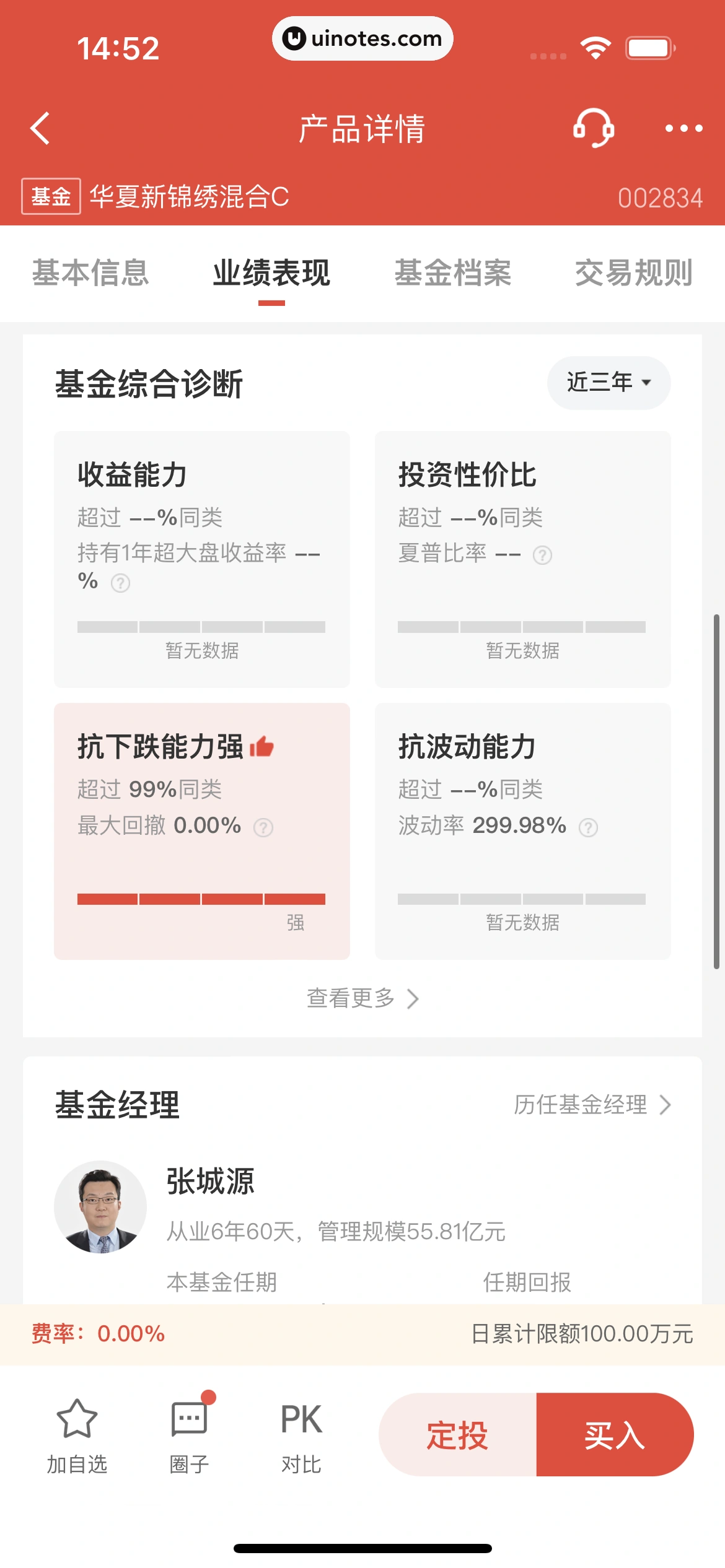The height and width of the screenshot is (1568, 725).
Task: Open the help icon next to 波动率
Action: pos(588,827)
